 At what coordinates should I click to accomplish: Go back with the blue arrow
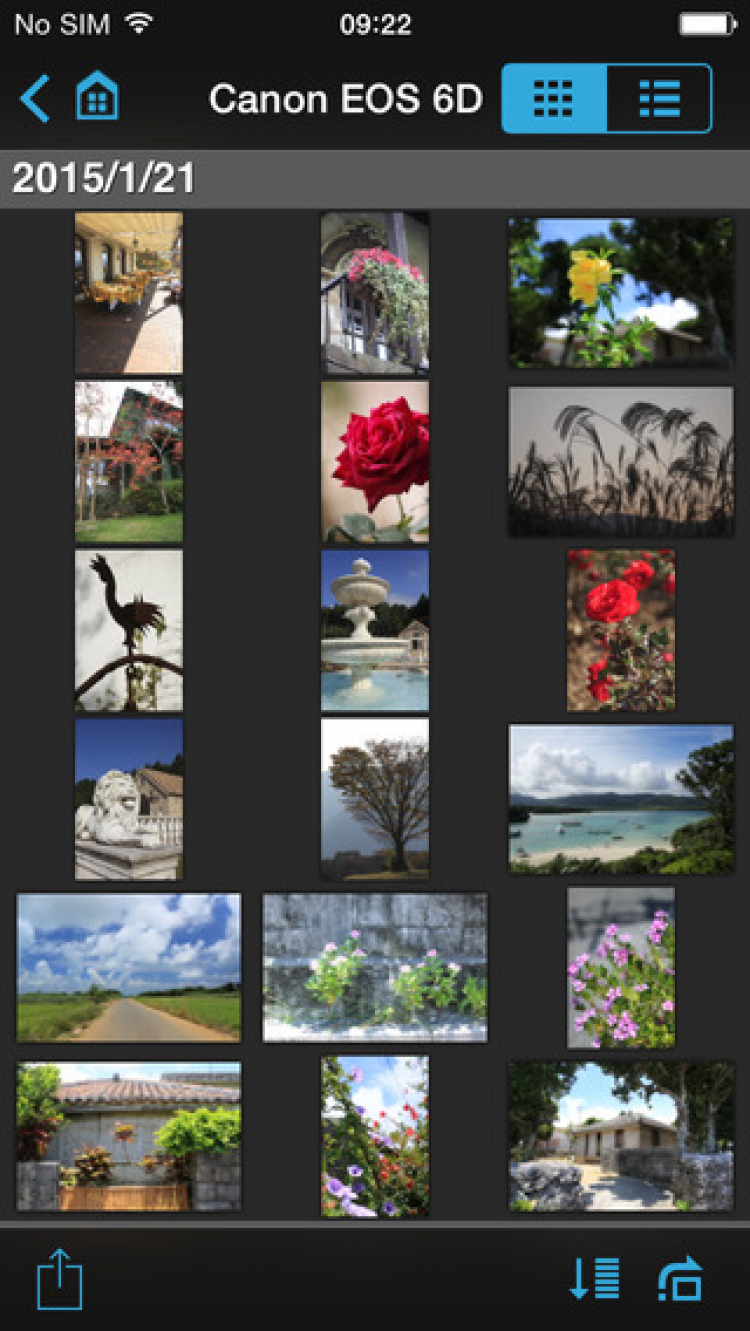coord(35,98)
